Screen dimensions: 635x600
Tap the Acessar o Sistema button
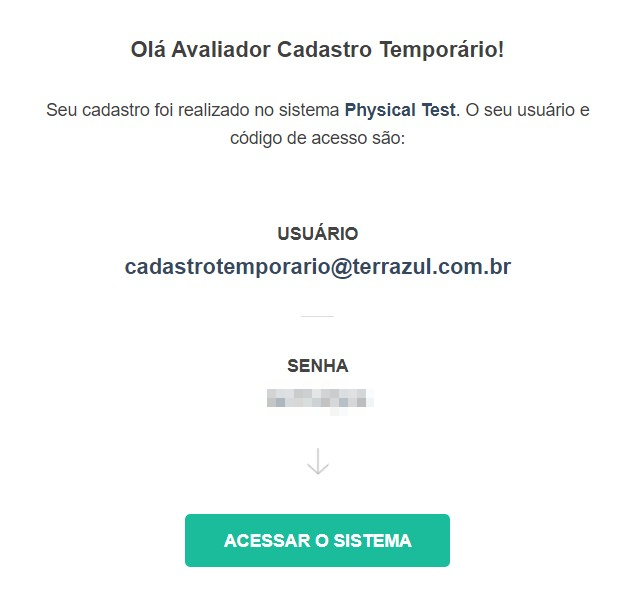(317, 540)
